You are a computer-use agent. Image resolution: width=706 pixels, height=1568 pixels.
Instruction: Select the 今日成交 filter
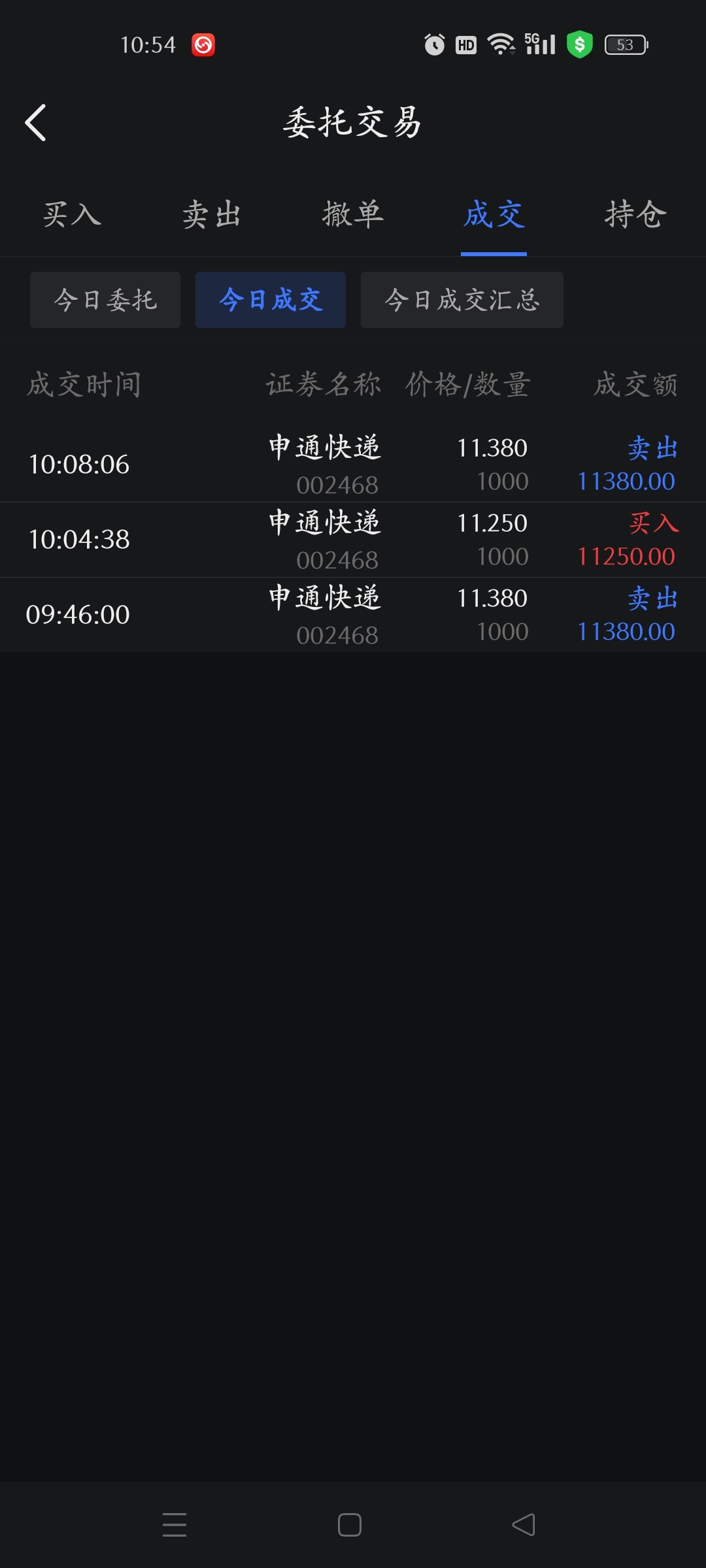click(271, 300)
